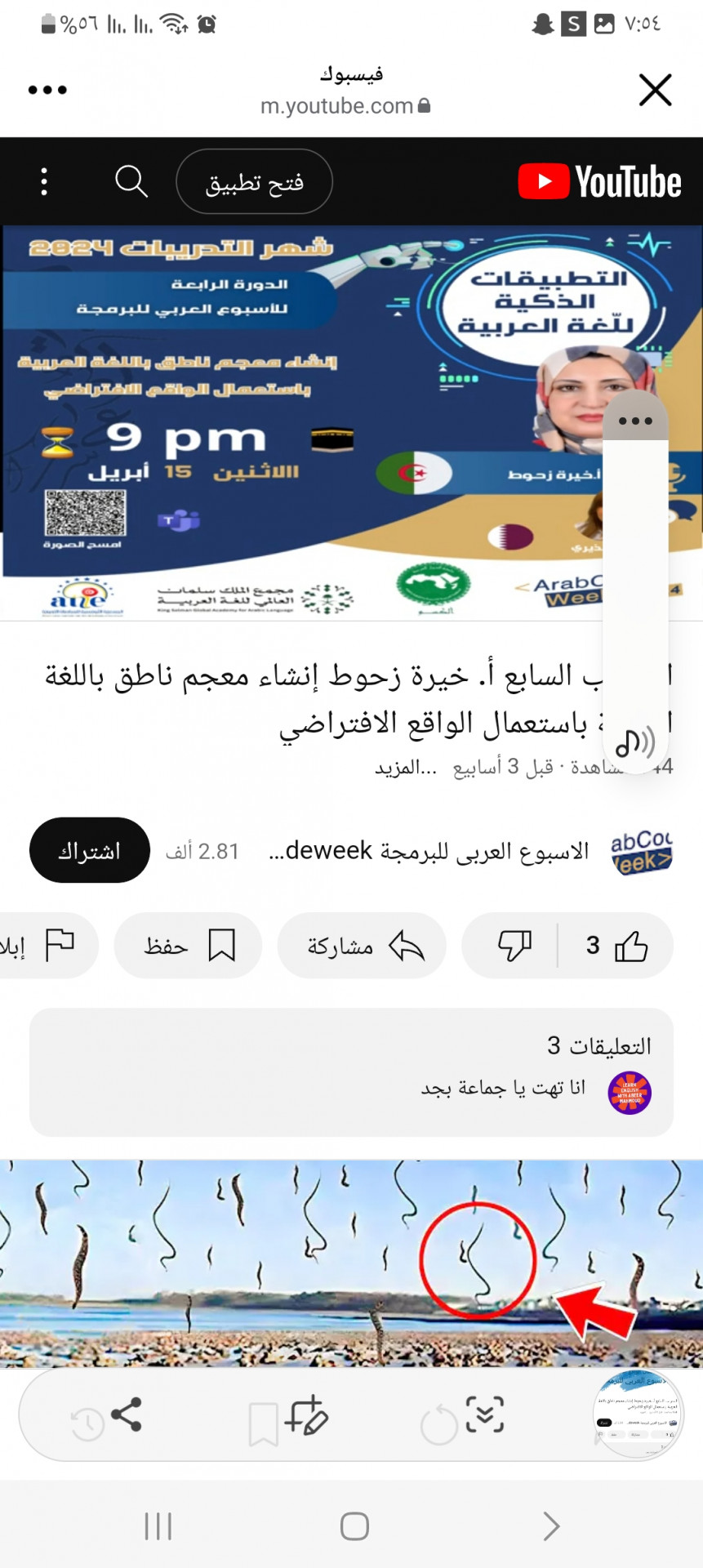
Task: Tap the system home button
Action: coord(354,1526)
